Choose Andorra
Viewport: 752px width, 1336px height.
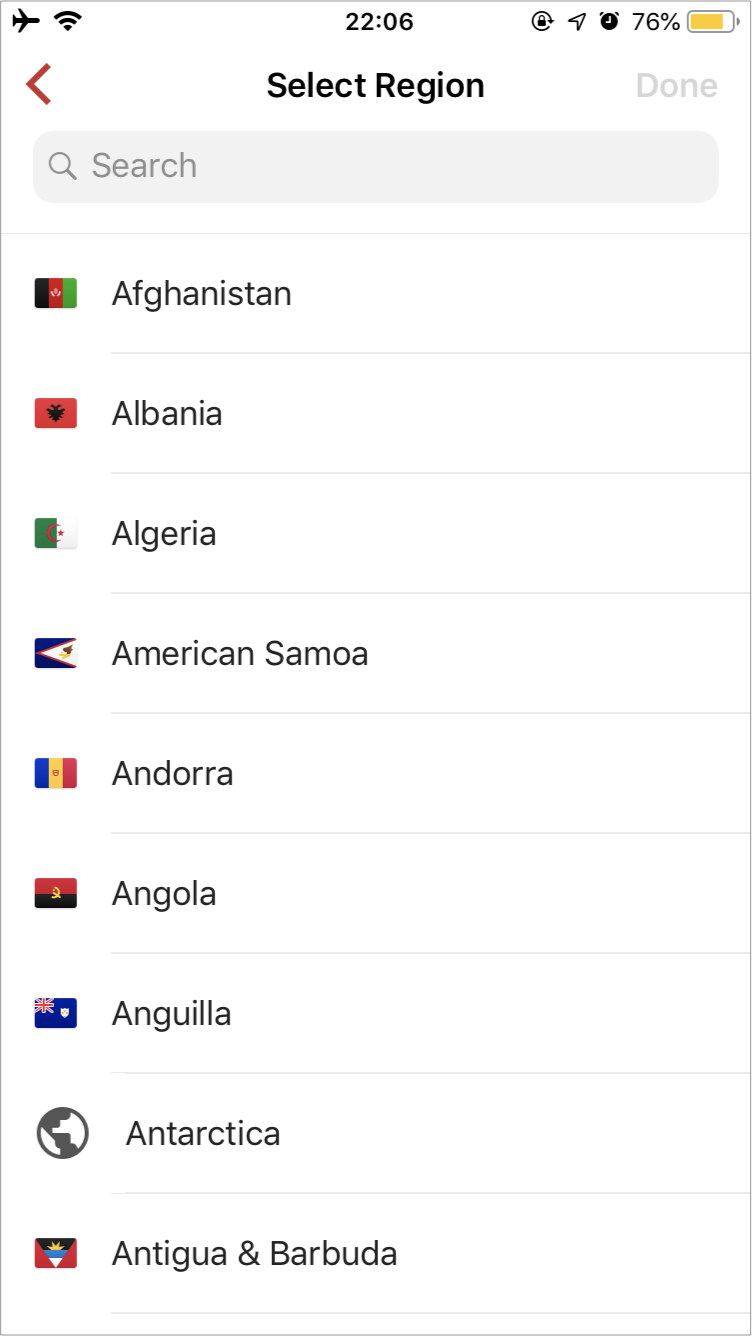(376, 773)
